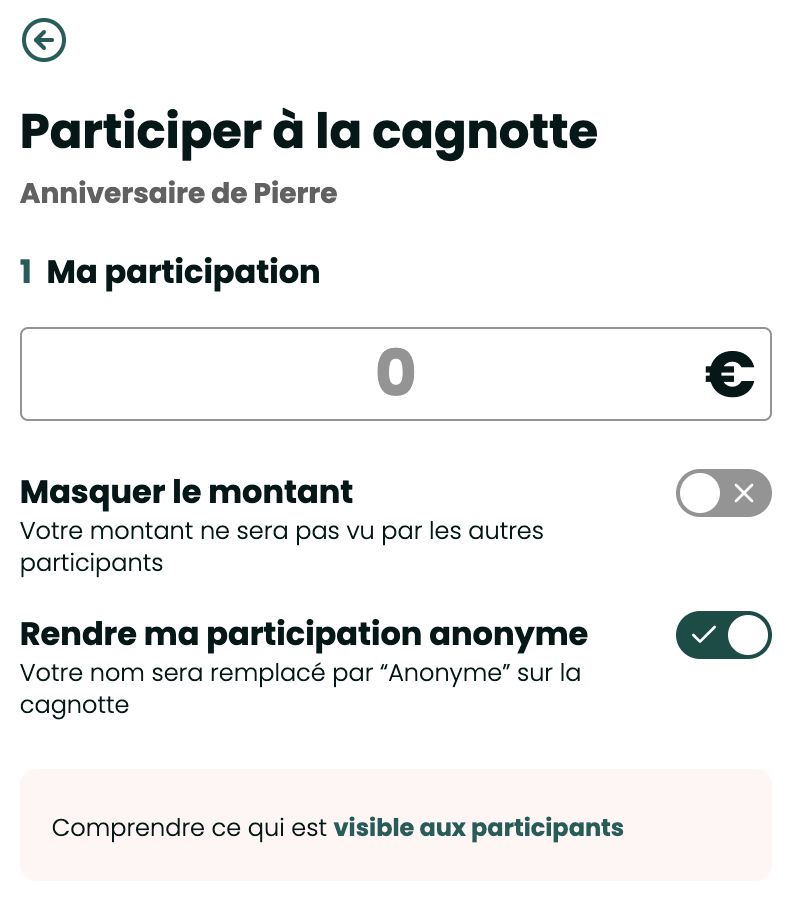
Task: Turn off Rendre ma participation anonyme
Action: [x=723, y=635]
